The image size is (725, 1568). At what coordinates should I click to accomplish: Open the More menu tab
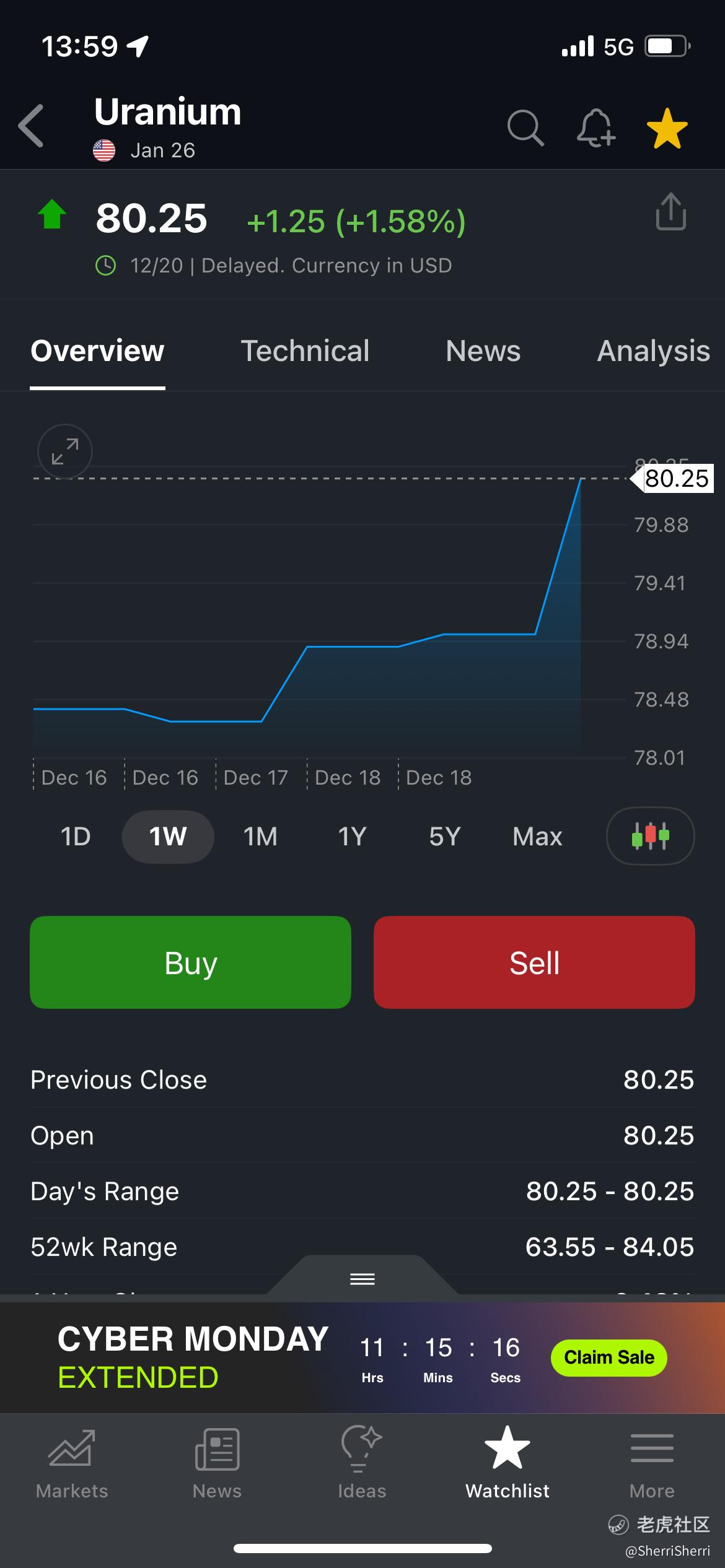click(652, 1463)
